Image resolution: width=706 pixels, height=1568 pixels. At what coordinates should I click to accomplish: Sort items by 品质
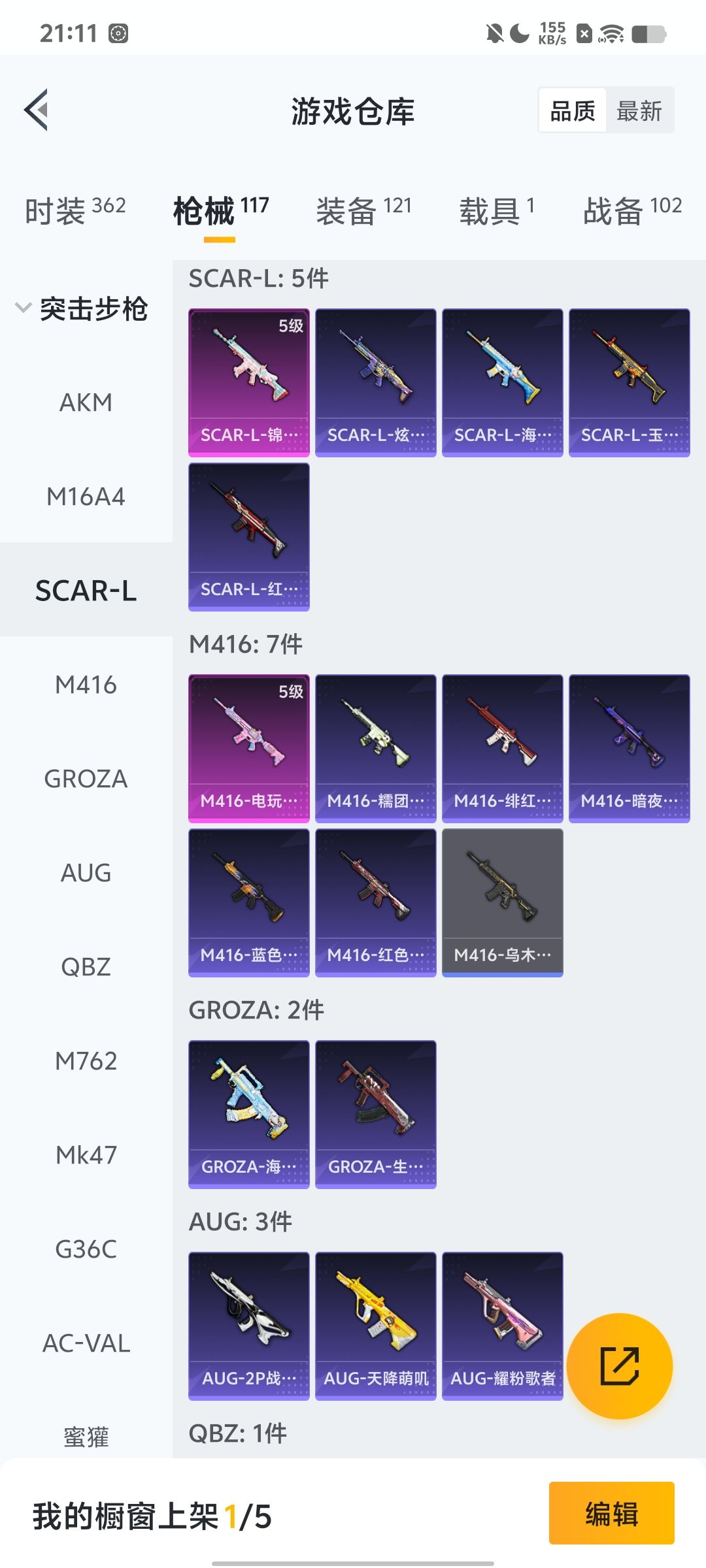click(573, 110)
